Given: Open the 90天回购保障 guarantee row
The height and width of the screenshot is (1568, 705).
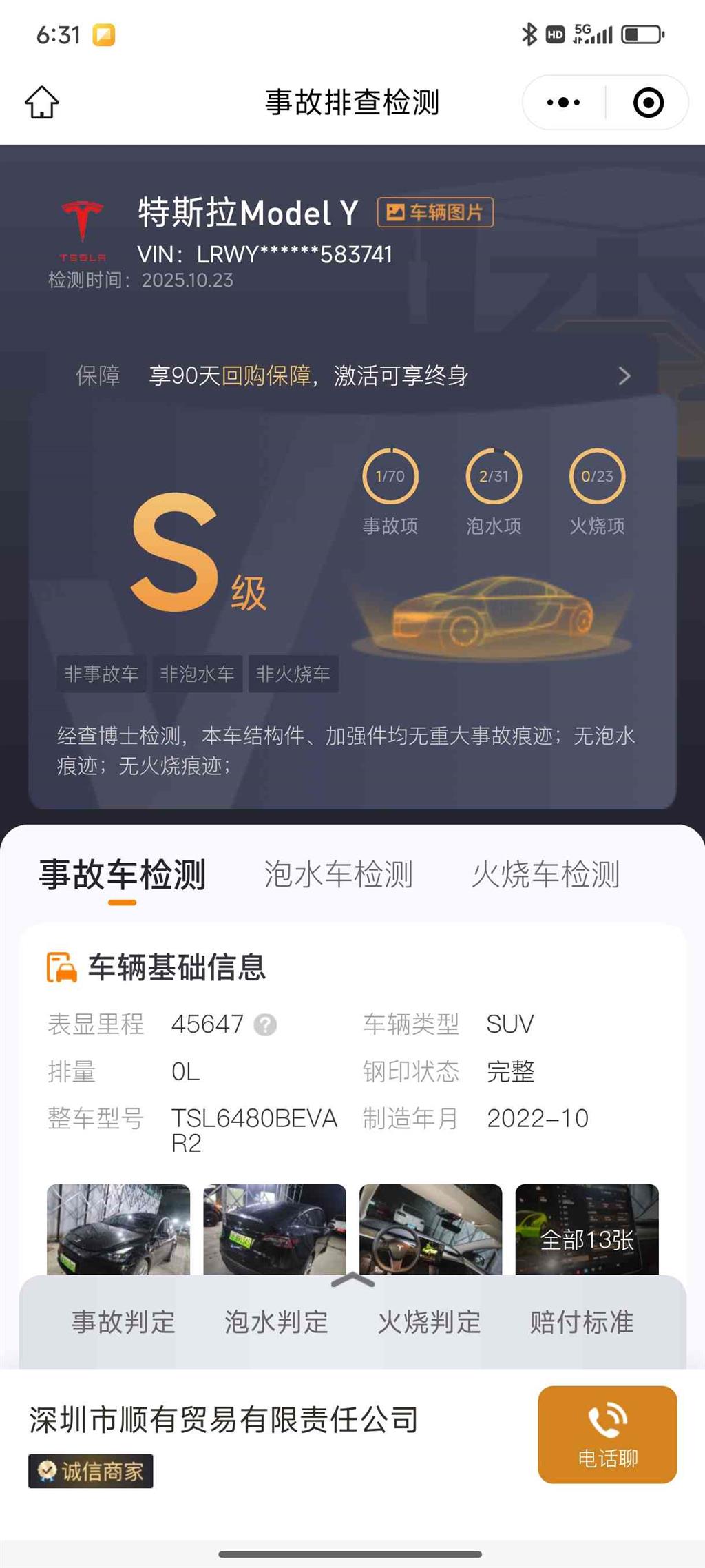Looking at the screenshot, I should [351, 375].
